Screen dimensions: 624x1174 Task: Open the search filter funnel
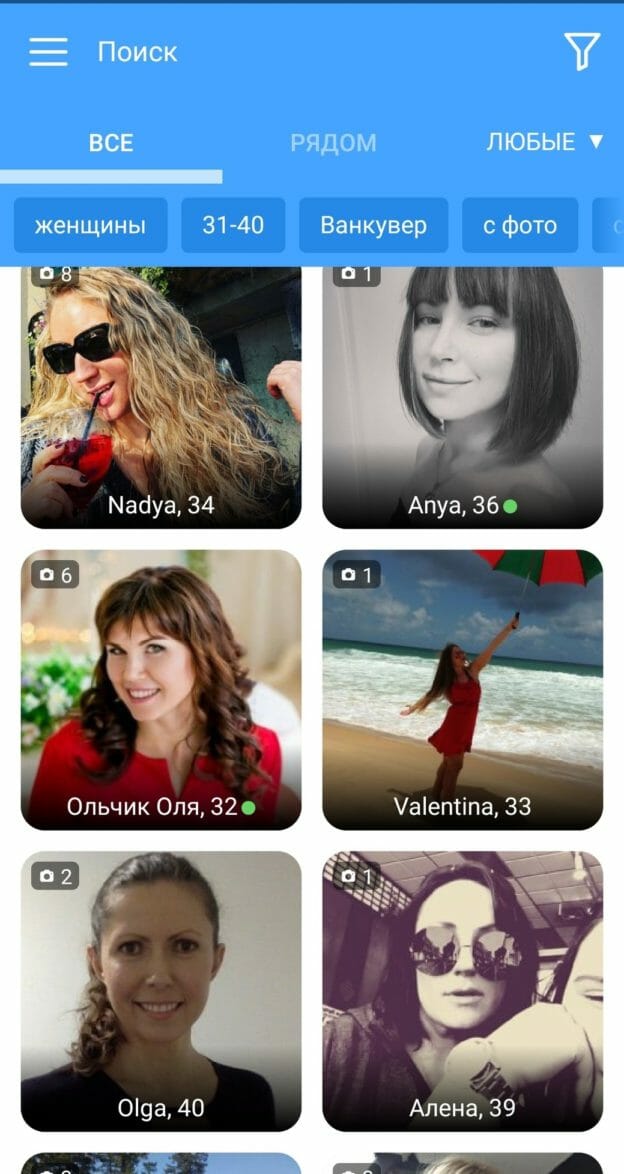582,52
